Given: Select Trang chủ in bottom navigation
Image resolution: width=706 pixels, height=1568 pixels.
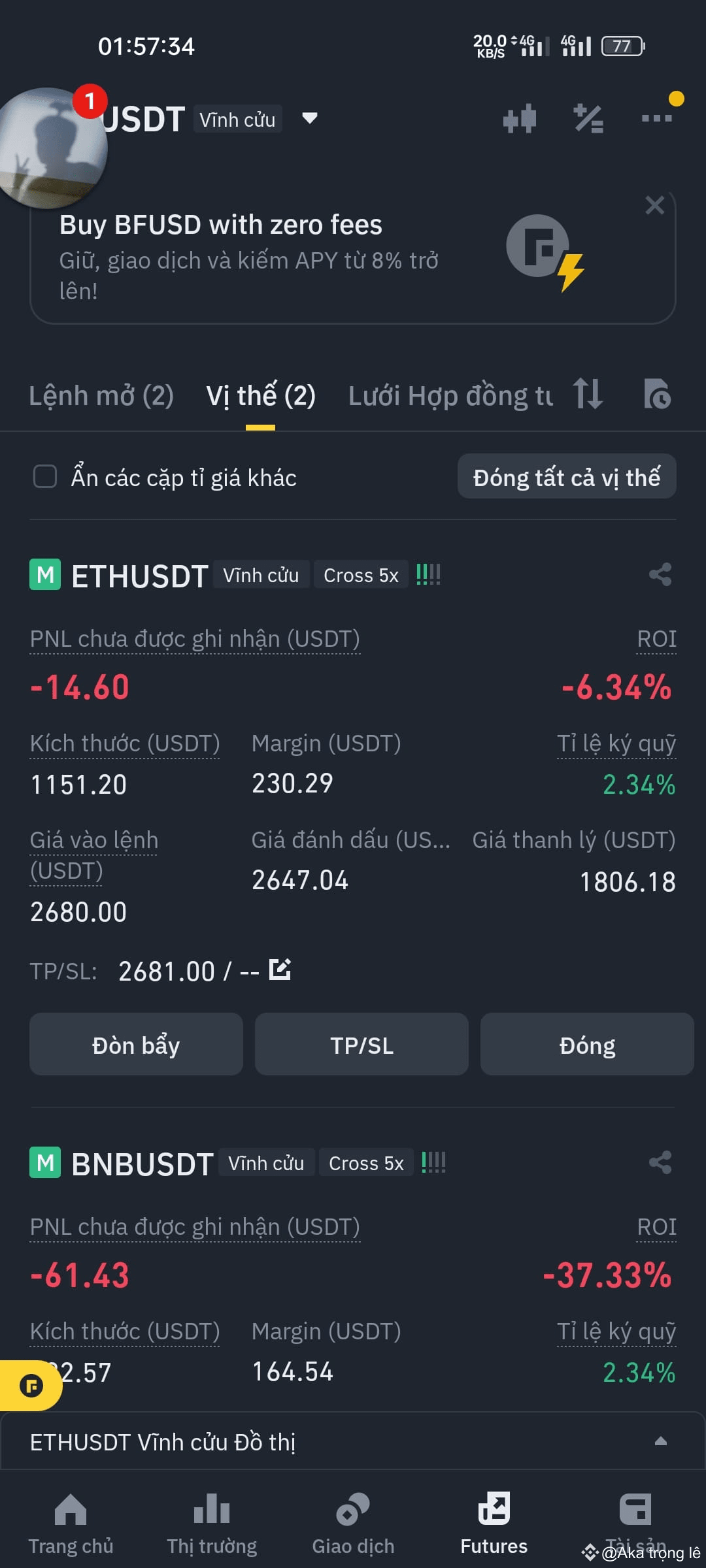Looking at the screenshot, I should coord(71,1522).
